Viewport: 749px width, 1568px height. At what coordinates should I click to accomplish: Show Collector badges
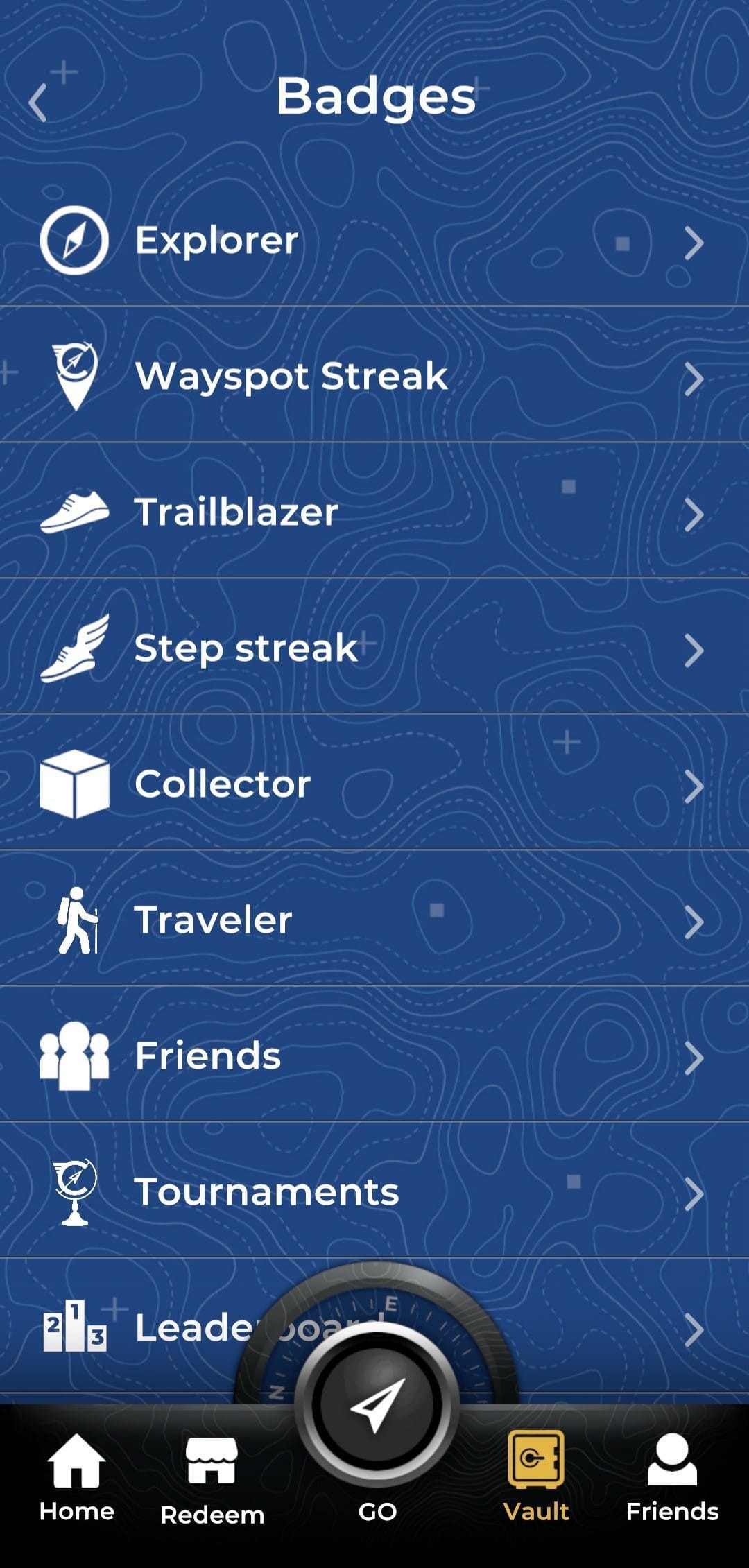[374, 782]
